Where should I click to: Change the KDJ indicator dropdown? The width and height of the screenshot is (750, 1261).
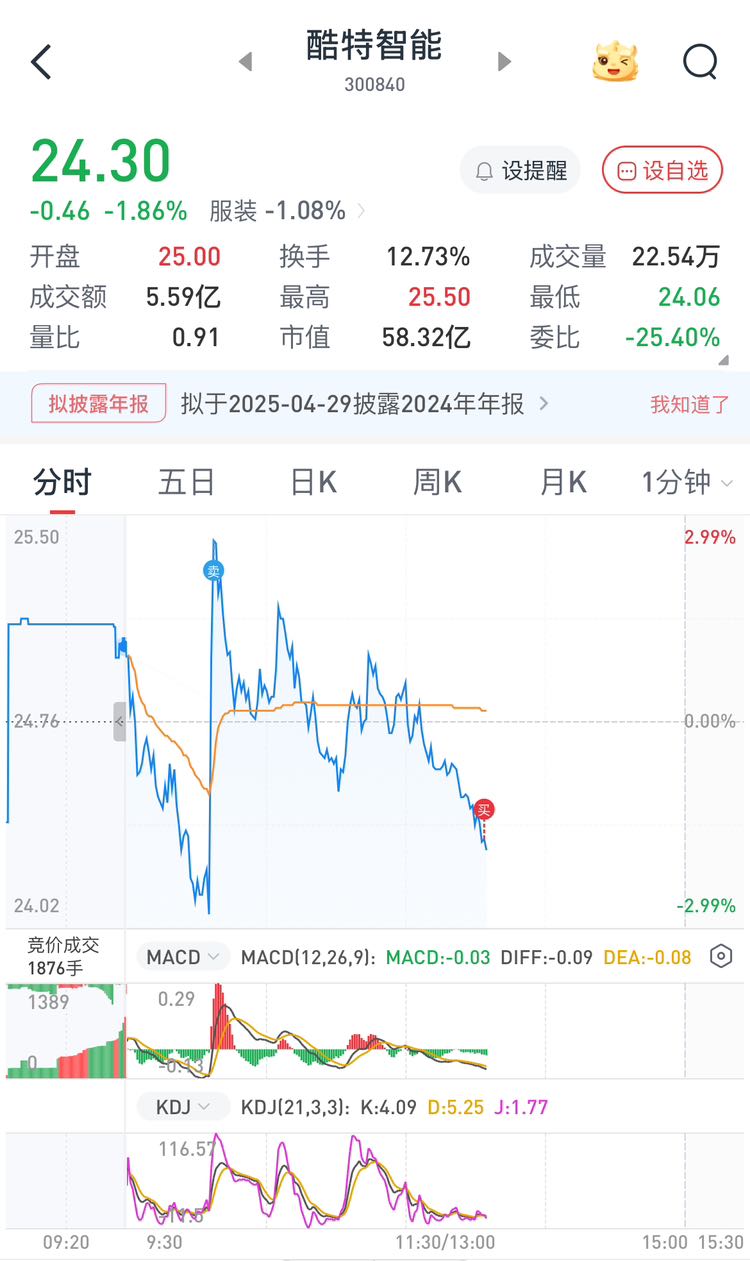[x=183, y=1107]
